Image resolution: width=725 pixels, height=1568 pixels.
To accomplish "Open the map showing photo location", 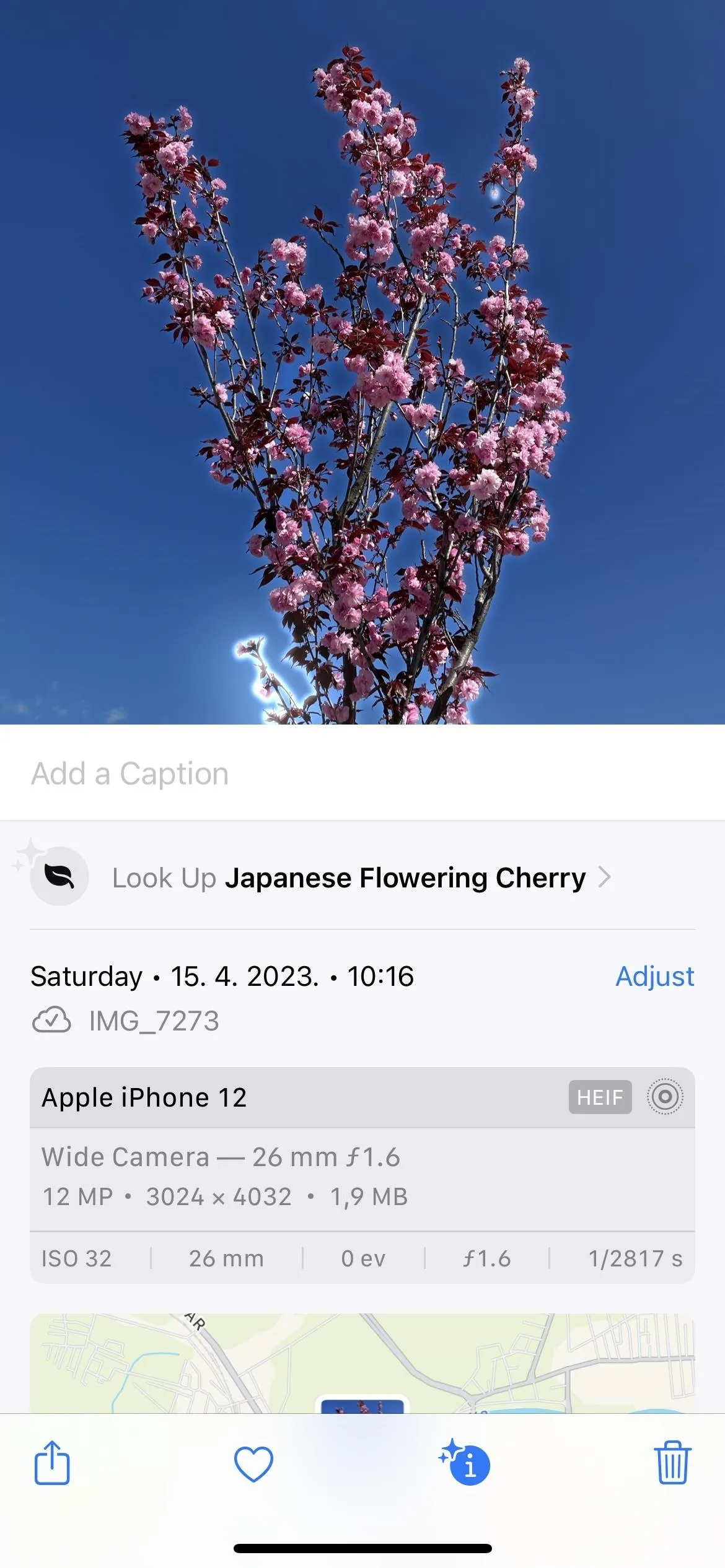I will pyautogui.click(x=362, y=1364).
